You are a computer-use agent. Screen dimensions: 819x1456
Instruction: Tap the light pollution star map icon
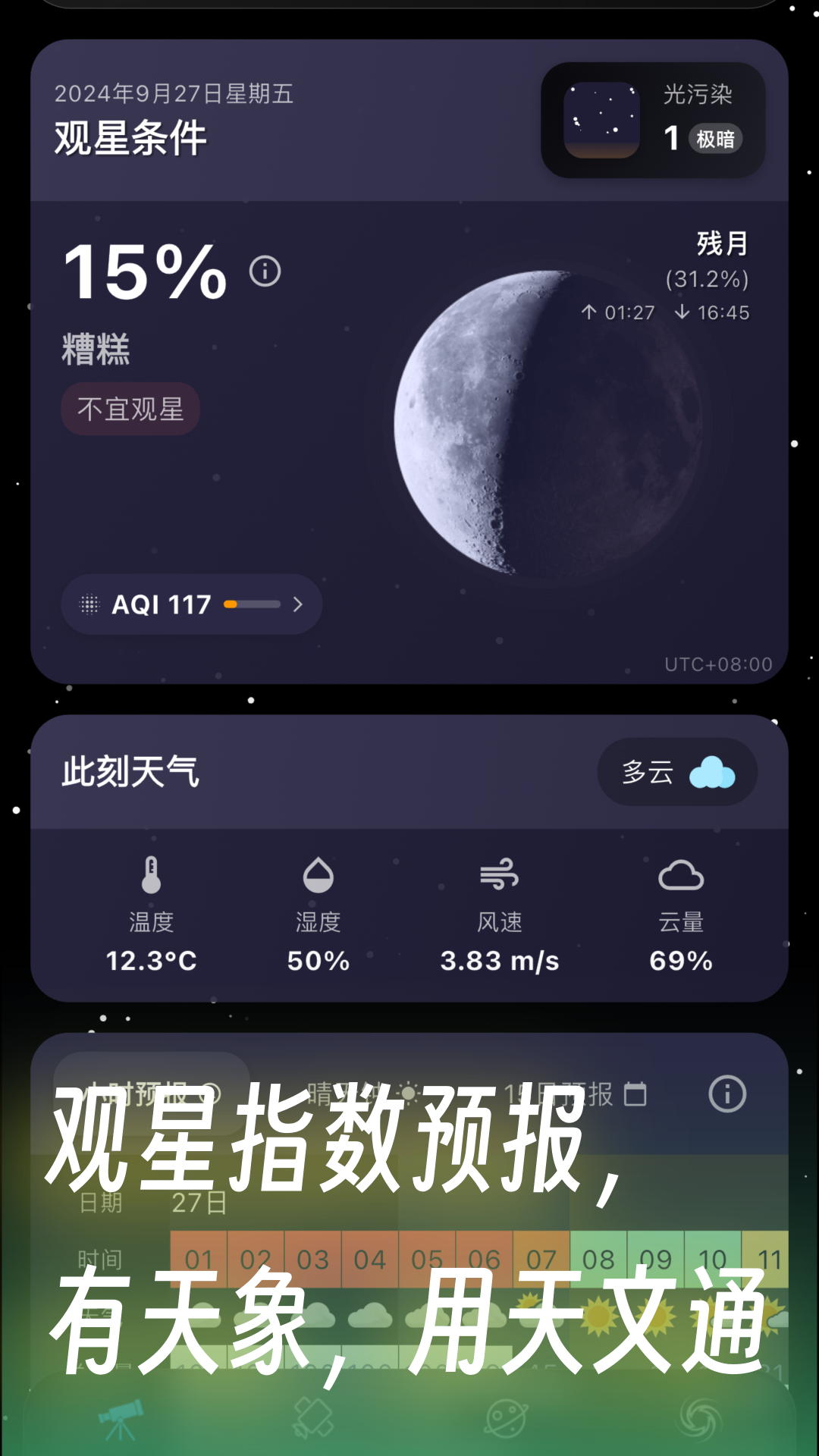click(x=601, y=119)
